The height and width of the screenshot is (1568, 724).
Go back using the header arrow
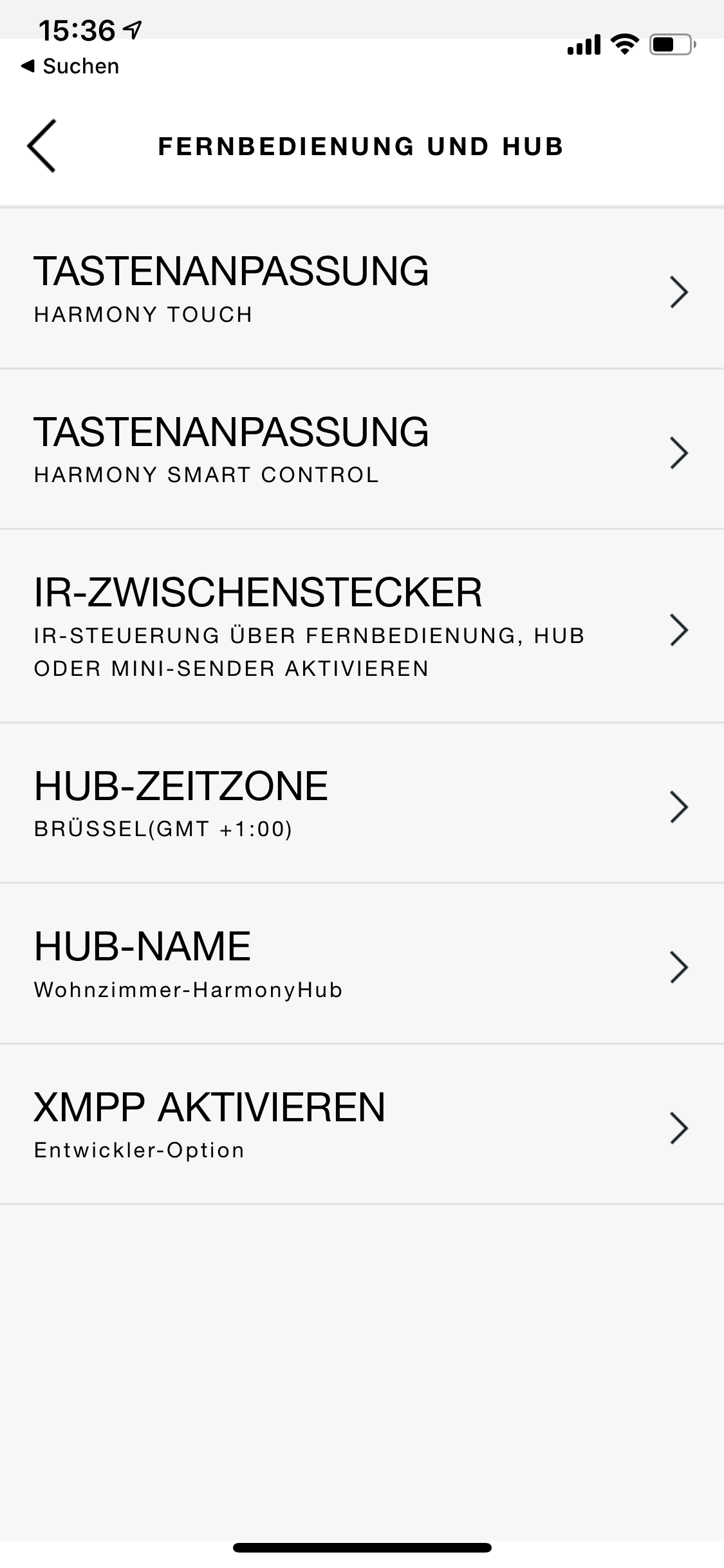tap(41, 146)
